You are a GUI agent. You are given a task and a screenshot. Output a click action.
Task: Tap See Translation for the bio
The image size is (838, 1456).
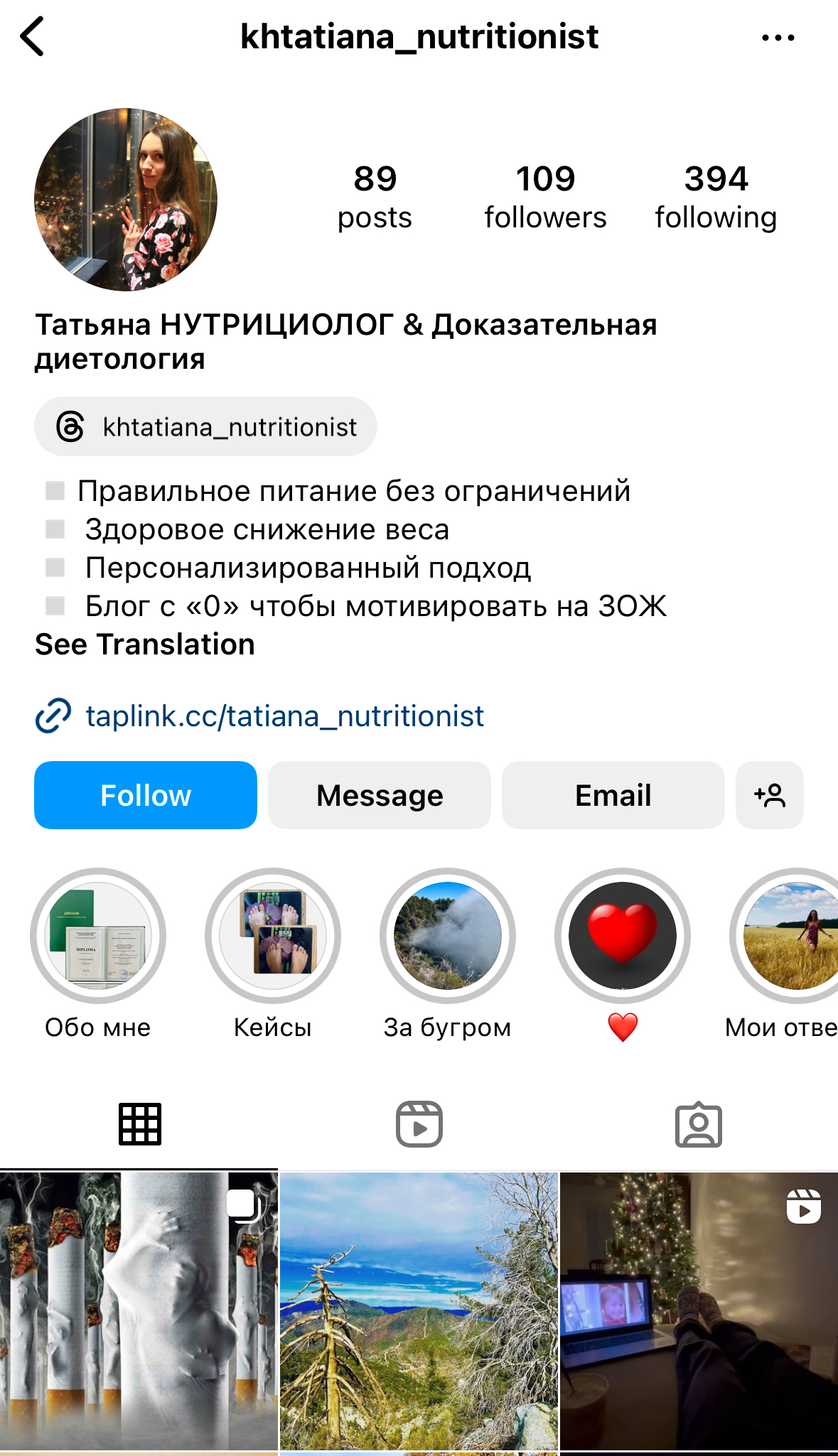[x=145, y=645]
